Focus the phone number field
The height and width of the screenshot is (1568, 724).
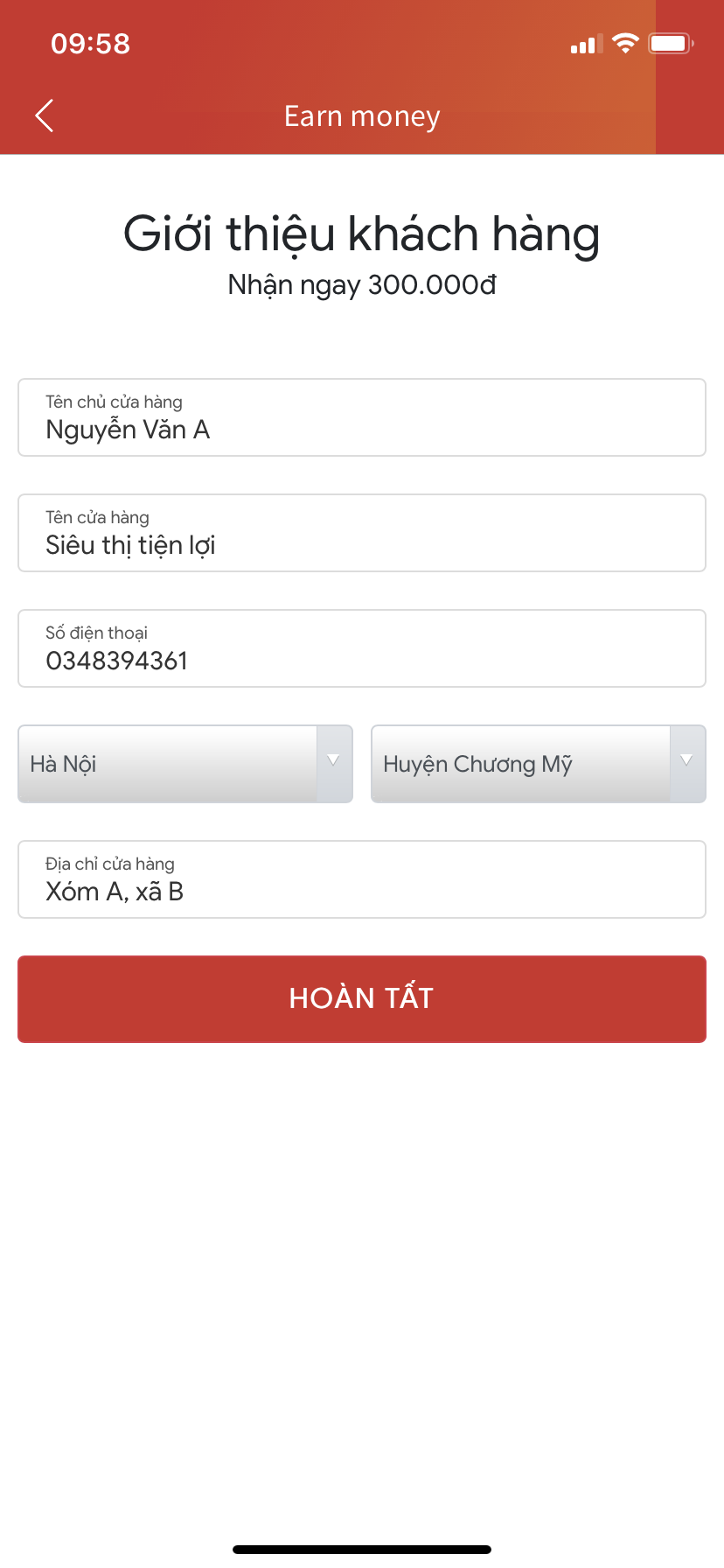tap(362, 648)
